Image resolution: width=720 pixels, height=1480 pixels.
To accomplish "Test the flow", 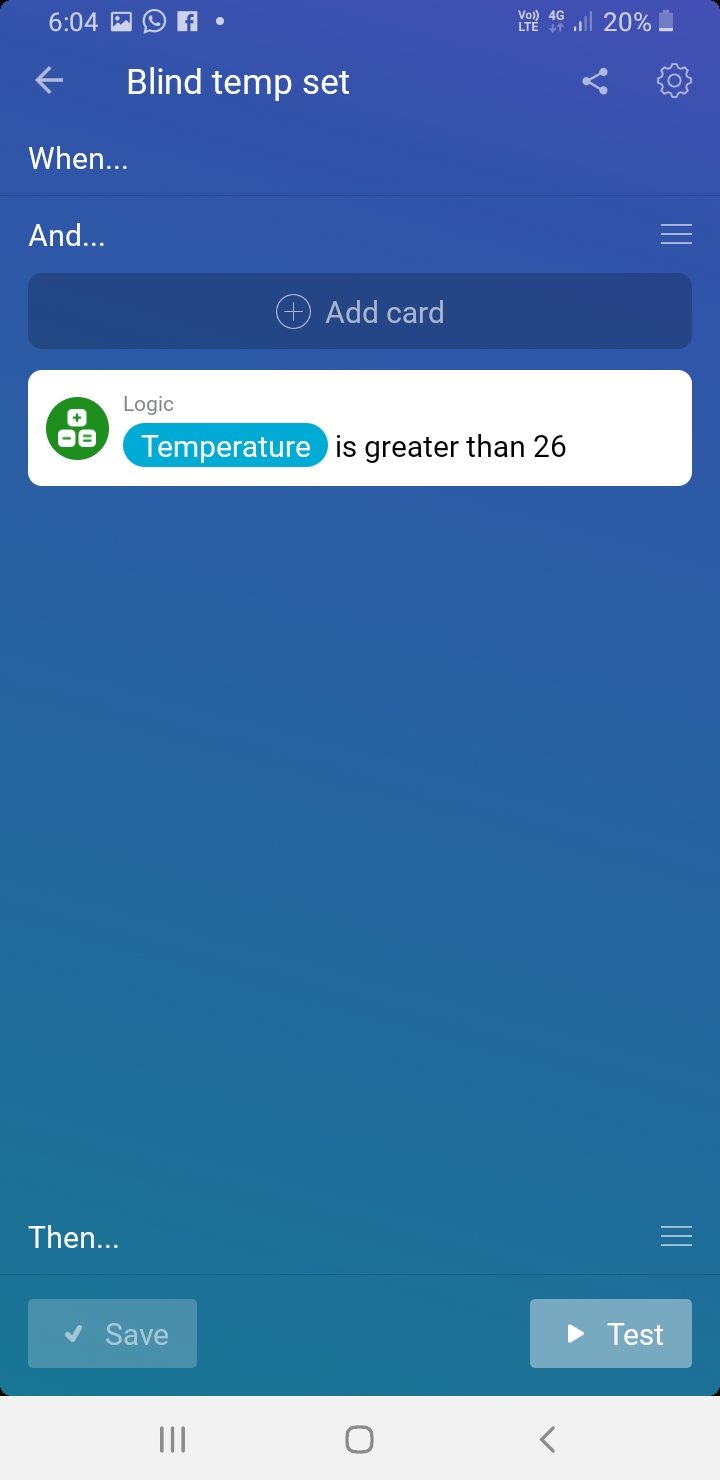I will [610, 1333].
